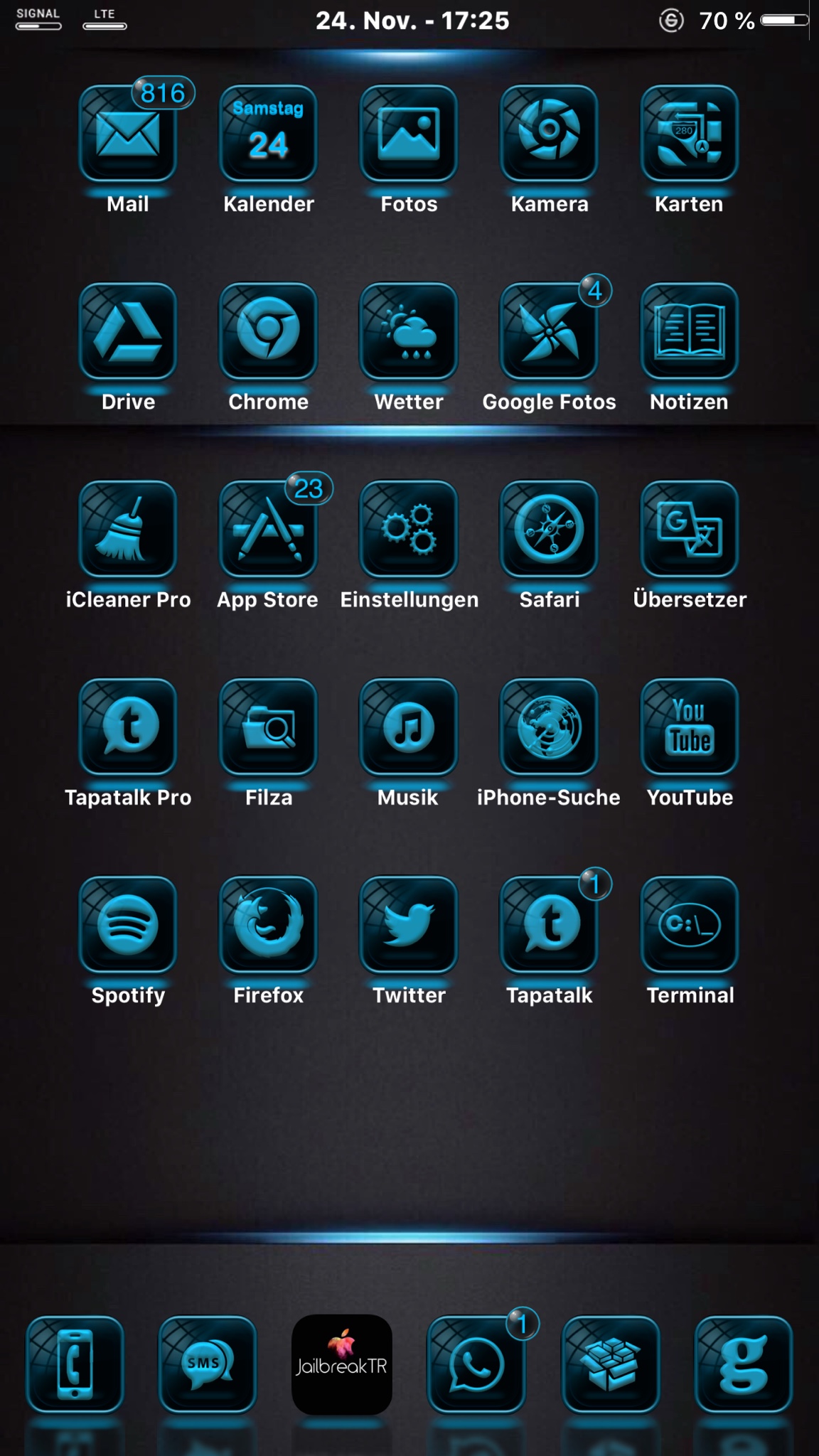This screenshot has height=1456, width=819.
Task: Launch Google Drive
Action: pyautogui.click(x=128, y=331)
